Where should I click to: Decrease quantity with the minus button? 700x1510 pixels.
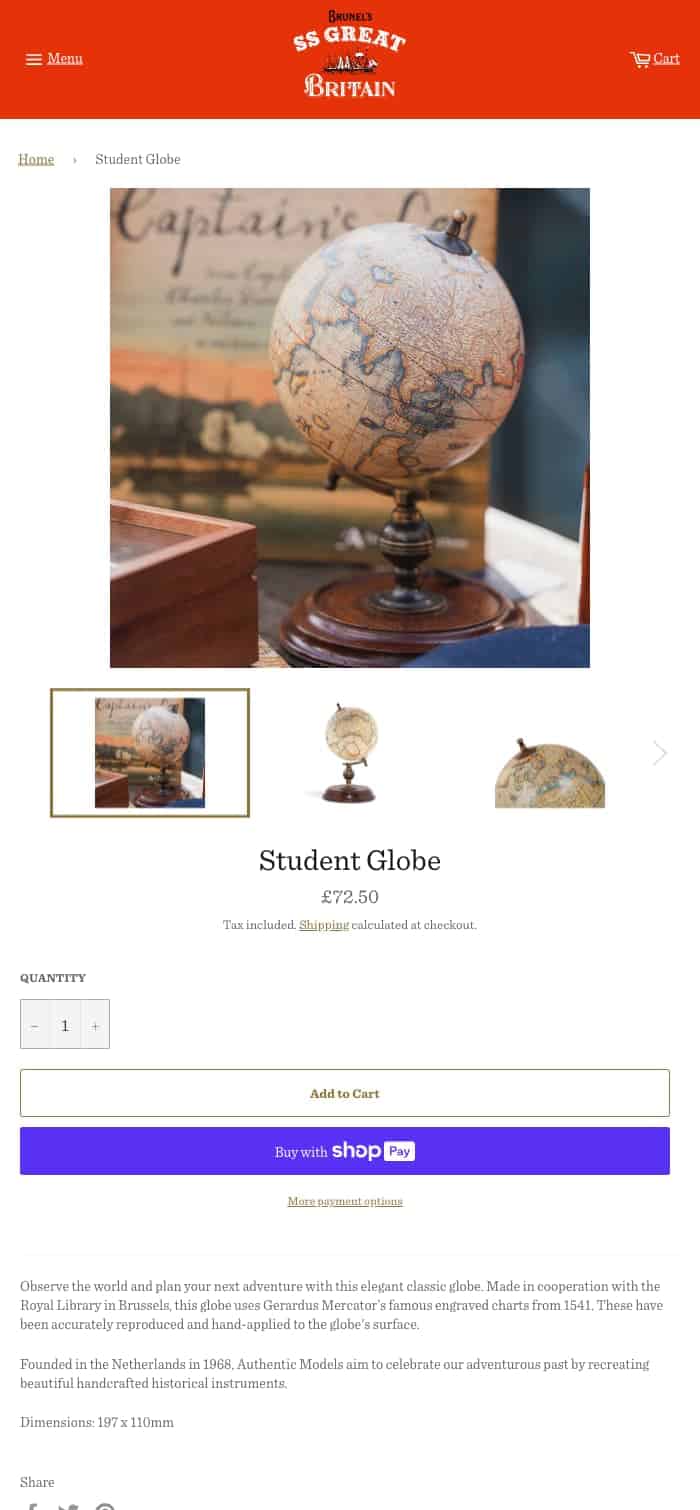35,1025
